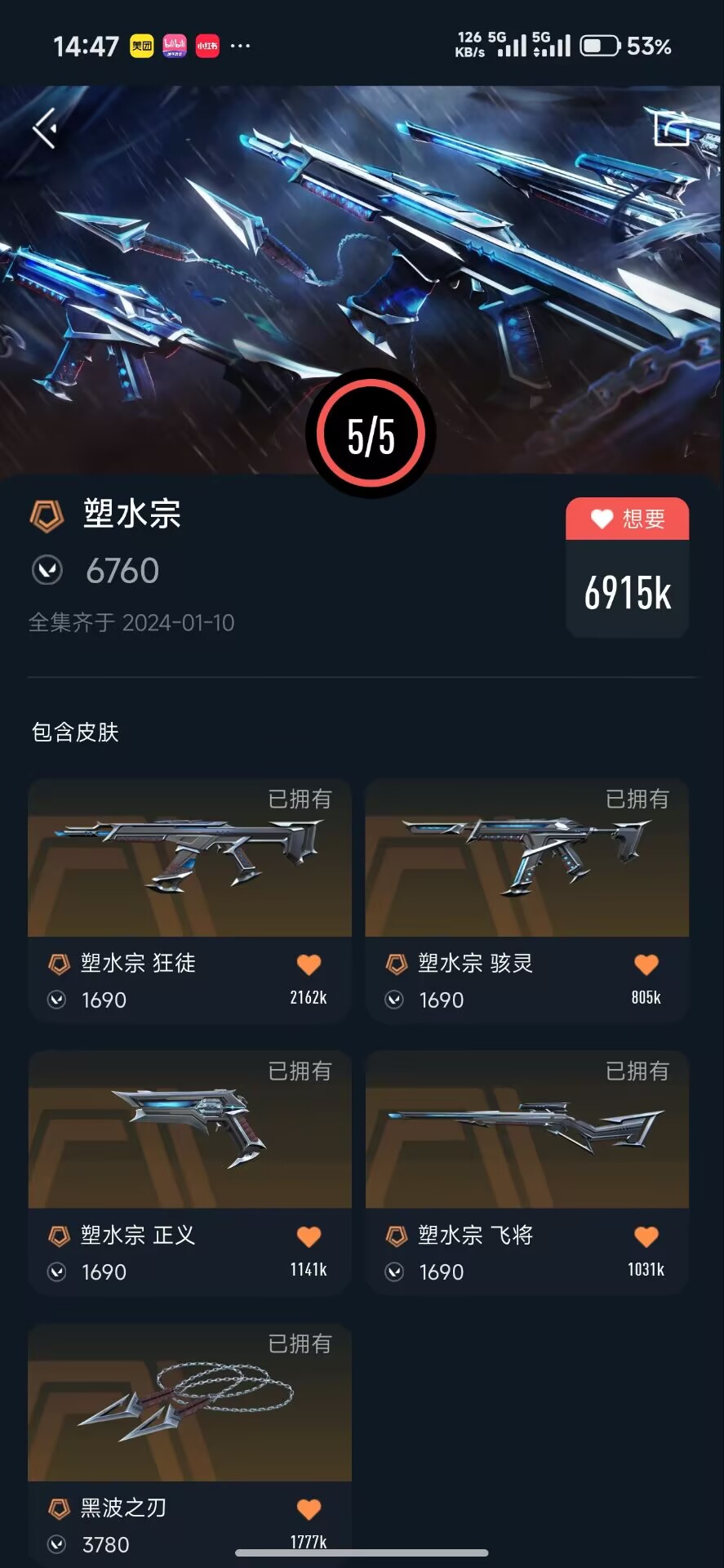Share this skin bundle page
The image size is (724, 1568).
(x=672, y=128)
